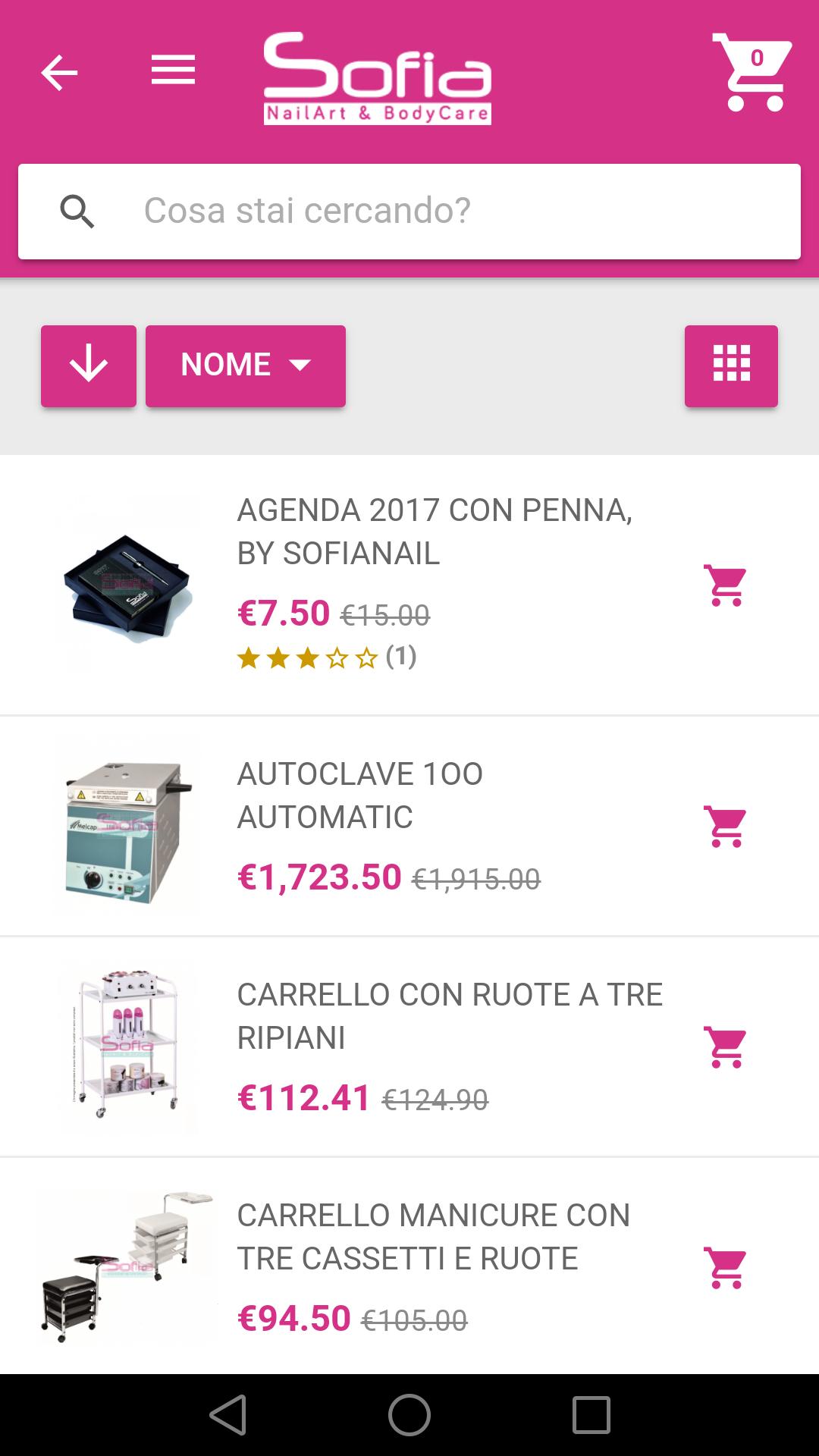Open Agenda 2017 con penna product

tap(434, 532)
